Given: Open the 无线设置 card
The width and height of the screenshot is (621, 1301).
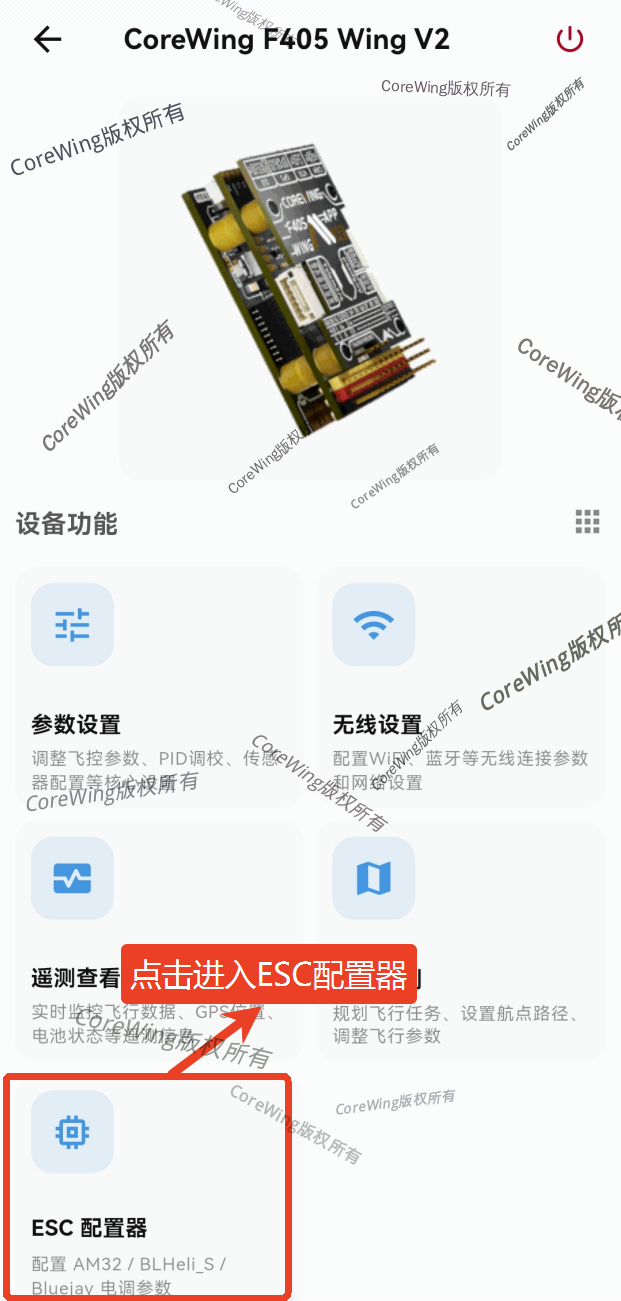Looking at the screenshot, I should [460, 687].
